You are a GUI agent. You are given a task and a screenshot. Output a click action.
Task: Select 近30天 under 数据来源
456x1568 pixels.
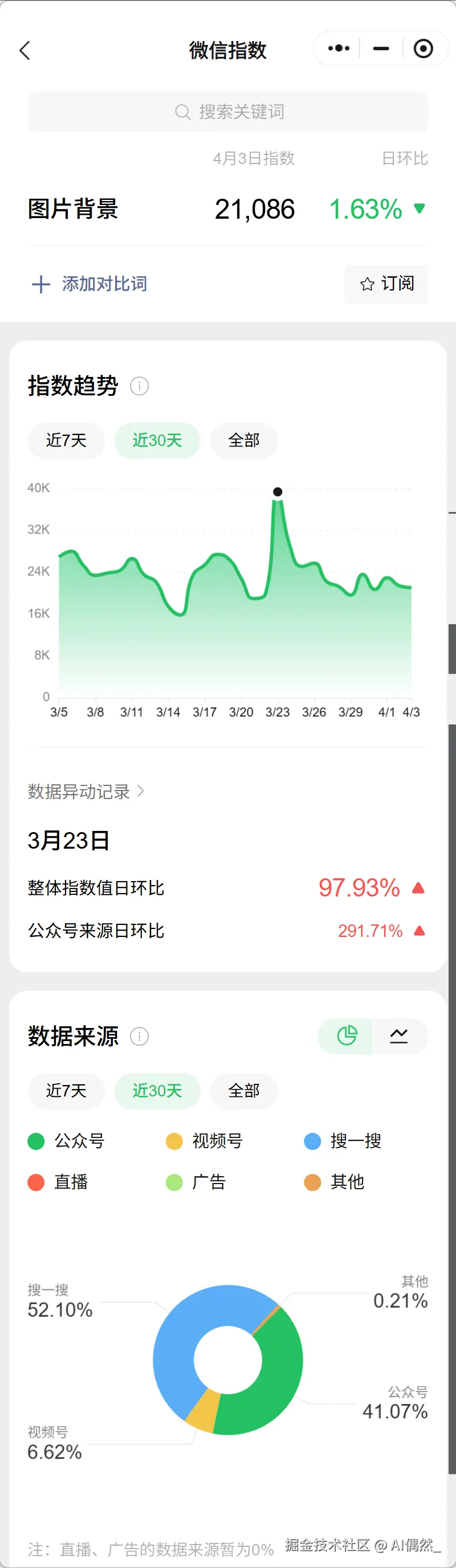pos(157,1090)
